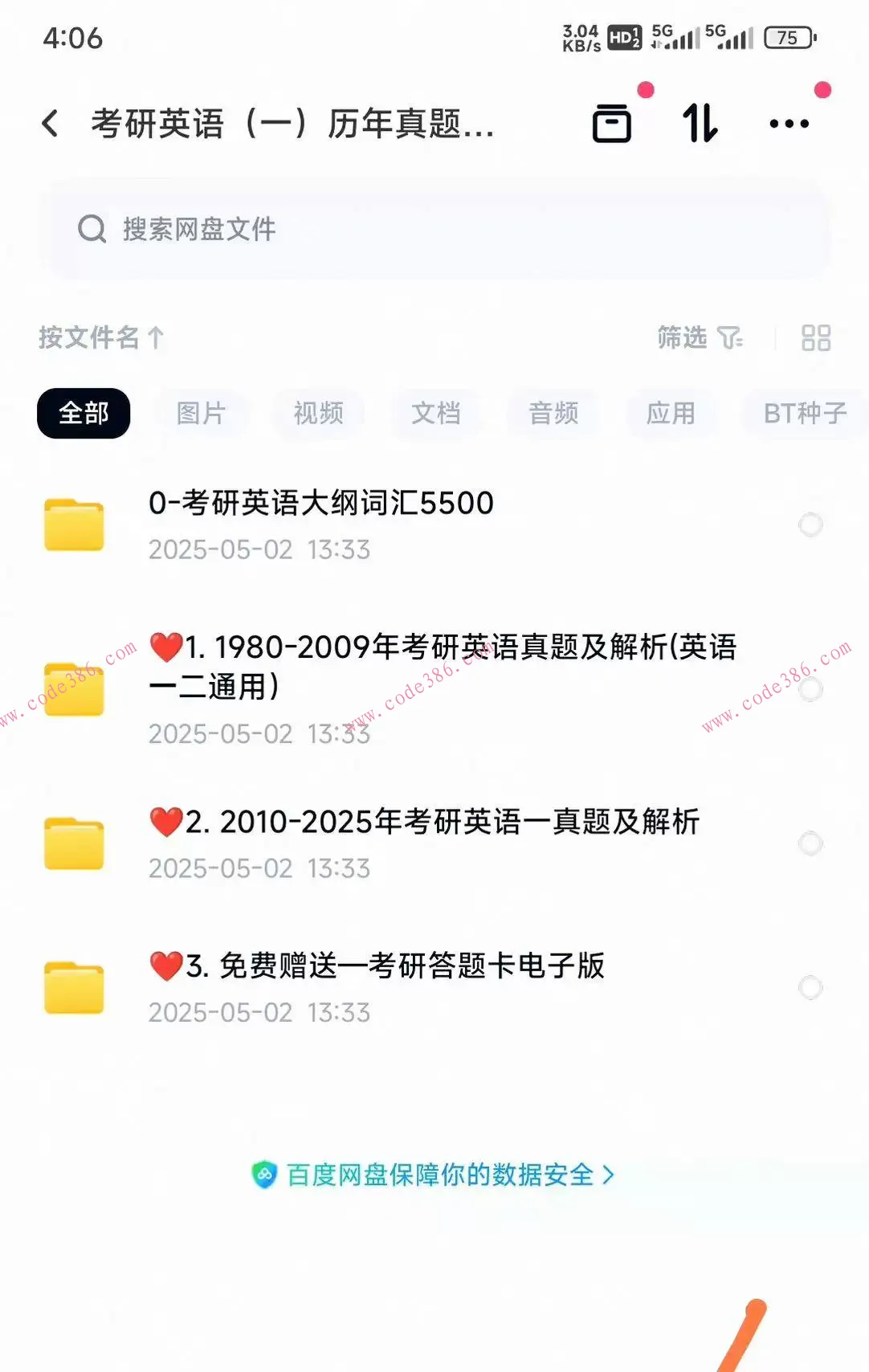This screenshot has height=1372, width=869.
Task: Tap the save-to-netdisk box icon in top bar
Action: pos(612,122)
